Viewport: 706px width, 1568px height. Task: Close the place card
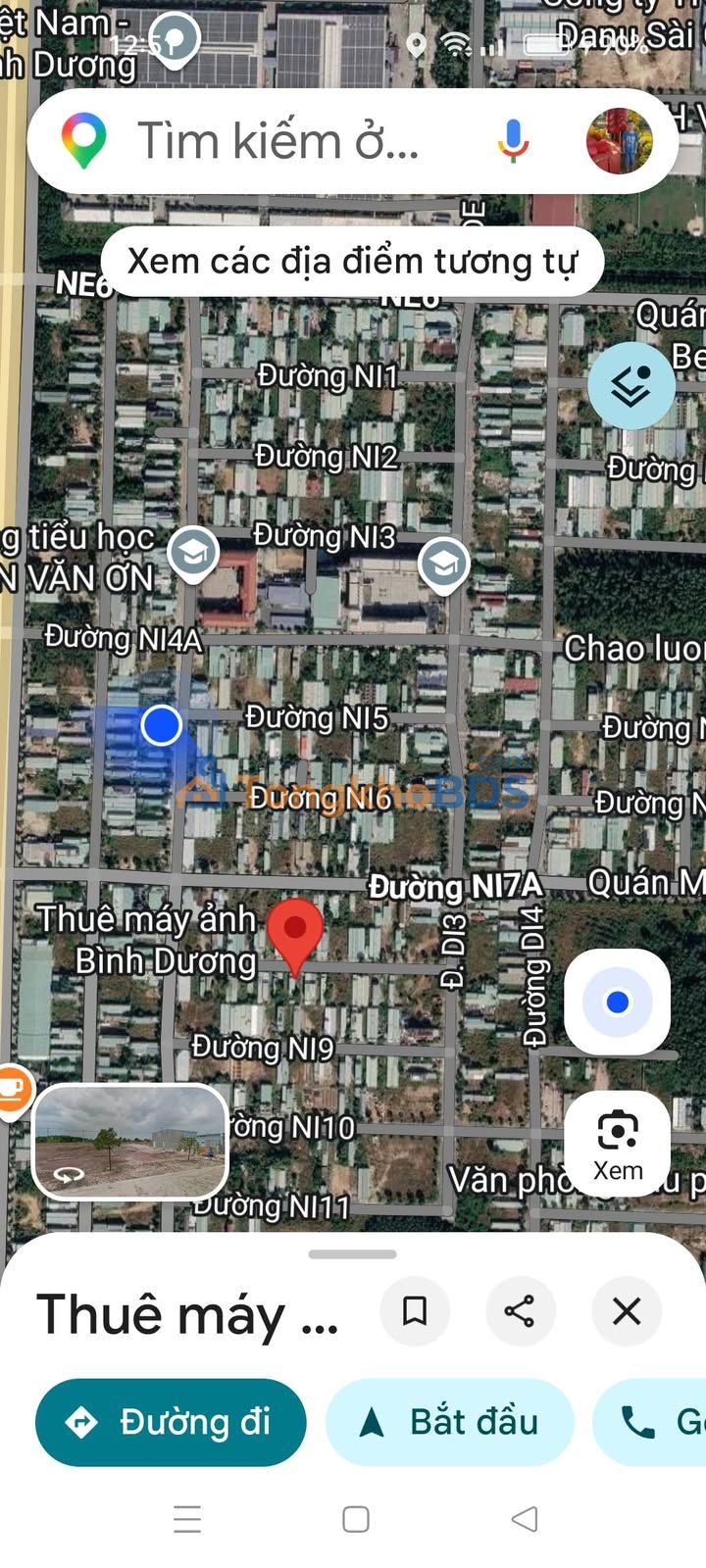(627, 1310)
